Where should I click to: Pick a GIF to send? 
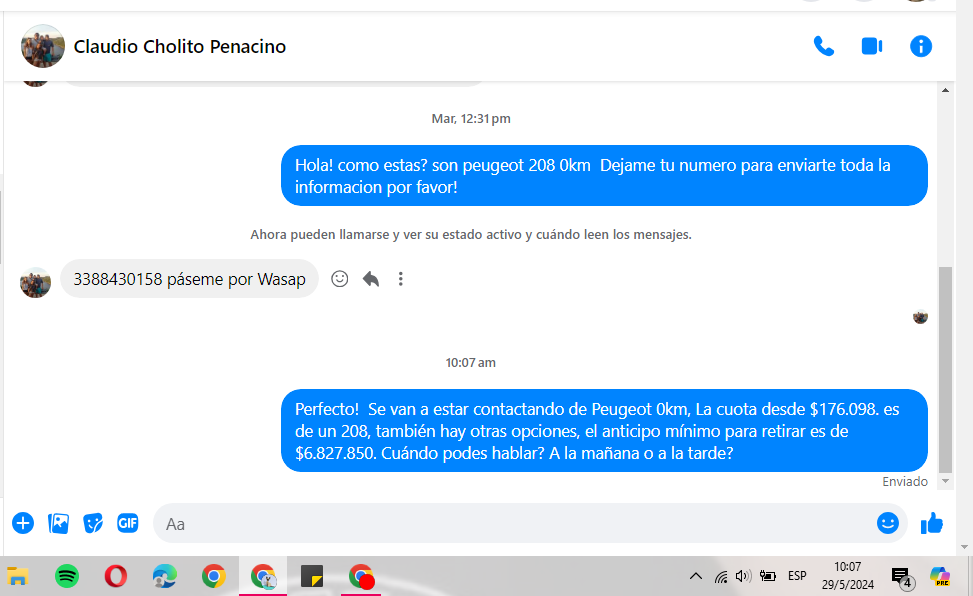tap(127, 523)
